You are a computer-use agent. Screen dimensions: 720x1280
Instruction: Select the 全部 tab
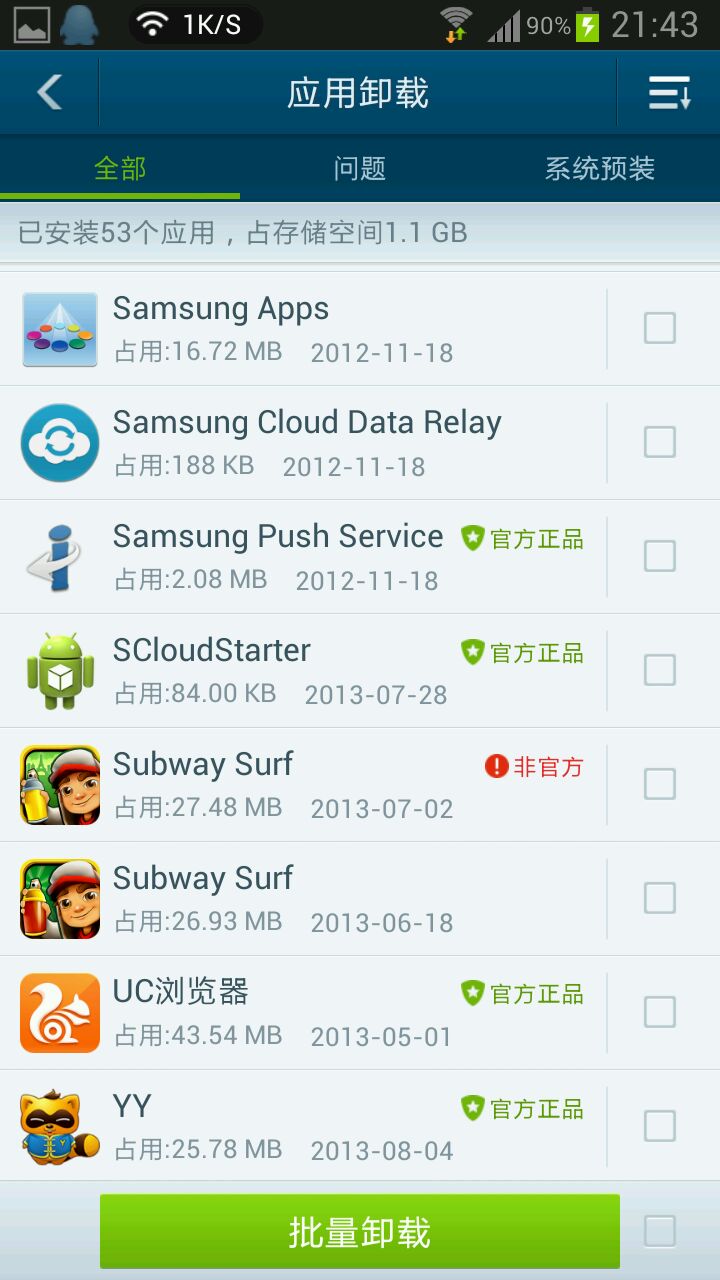(120, 168)
